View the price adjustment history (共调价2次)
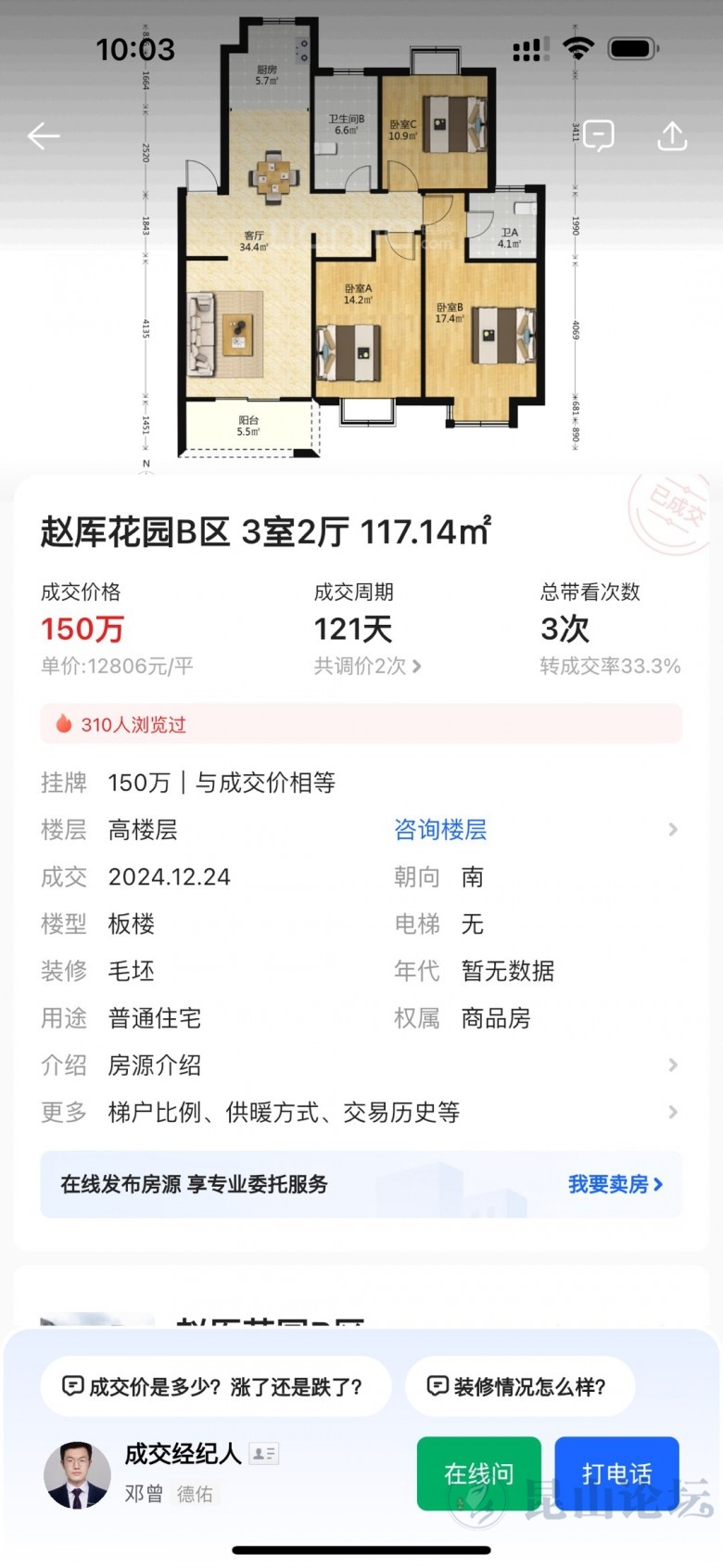The image size is (723, 1568). tap(367, 666)
